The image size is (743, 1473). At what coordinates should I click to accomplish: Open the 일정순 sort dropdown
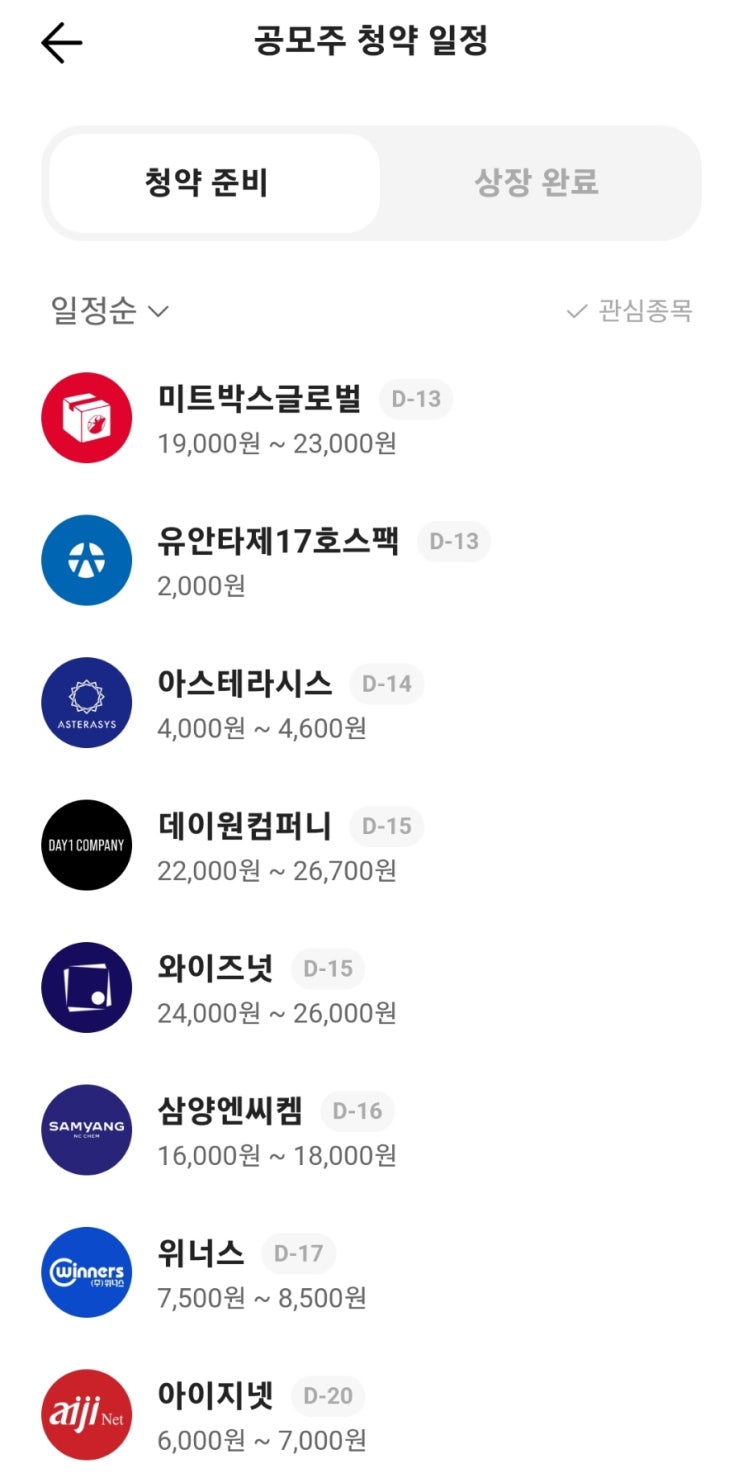point(110,311)
